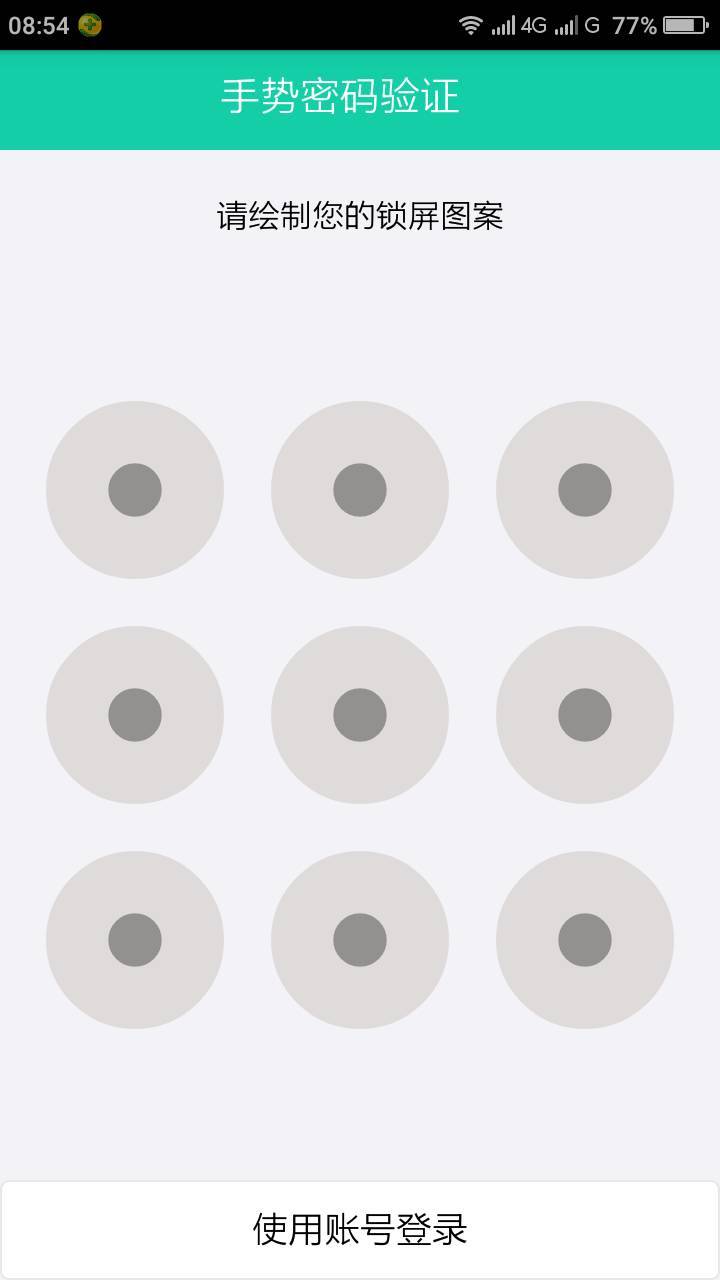Viewport: 720px width, 1280px height.
Task: Select the center pattern dot
Action: point(360,715)
